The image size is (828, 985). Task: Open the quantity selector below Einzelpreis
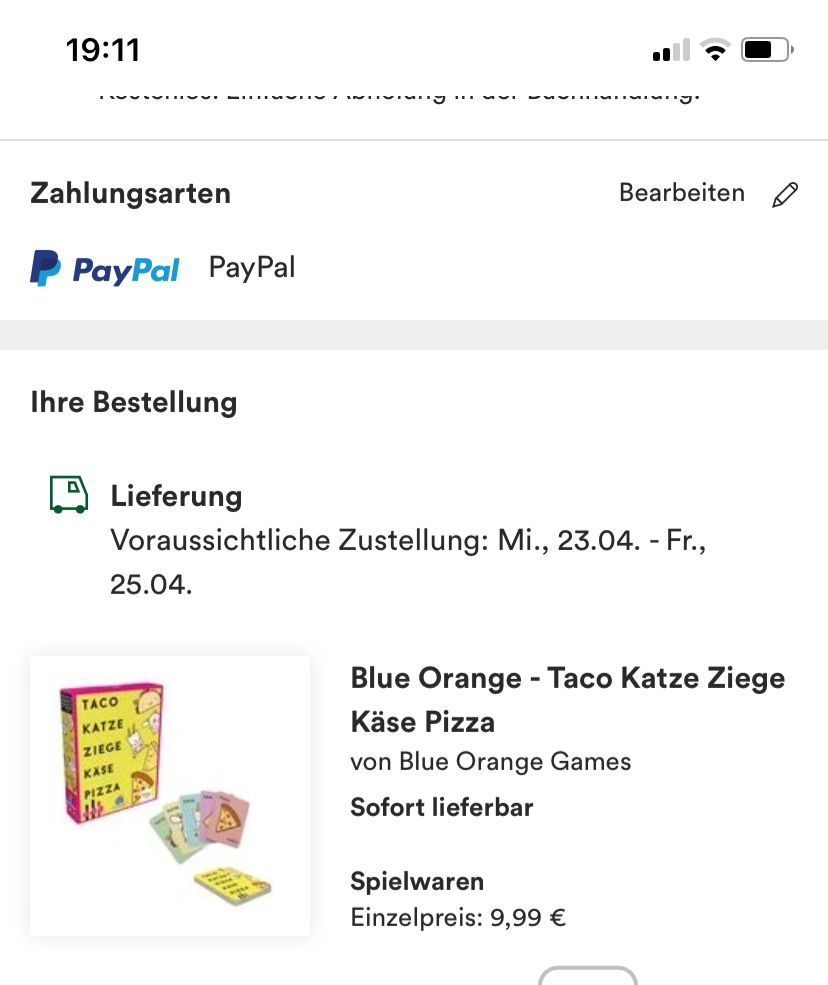[588, 976]
